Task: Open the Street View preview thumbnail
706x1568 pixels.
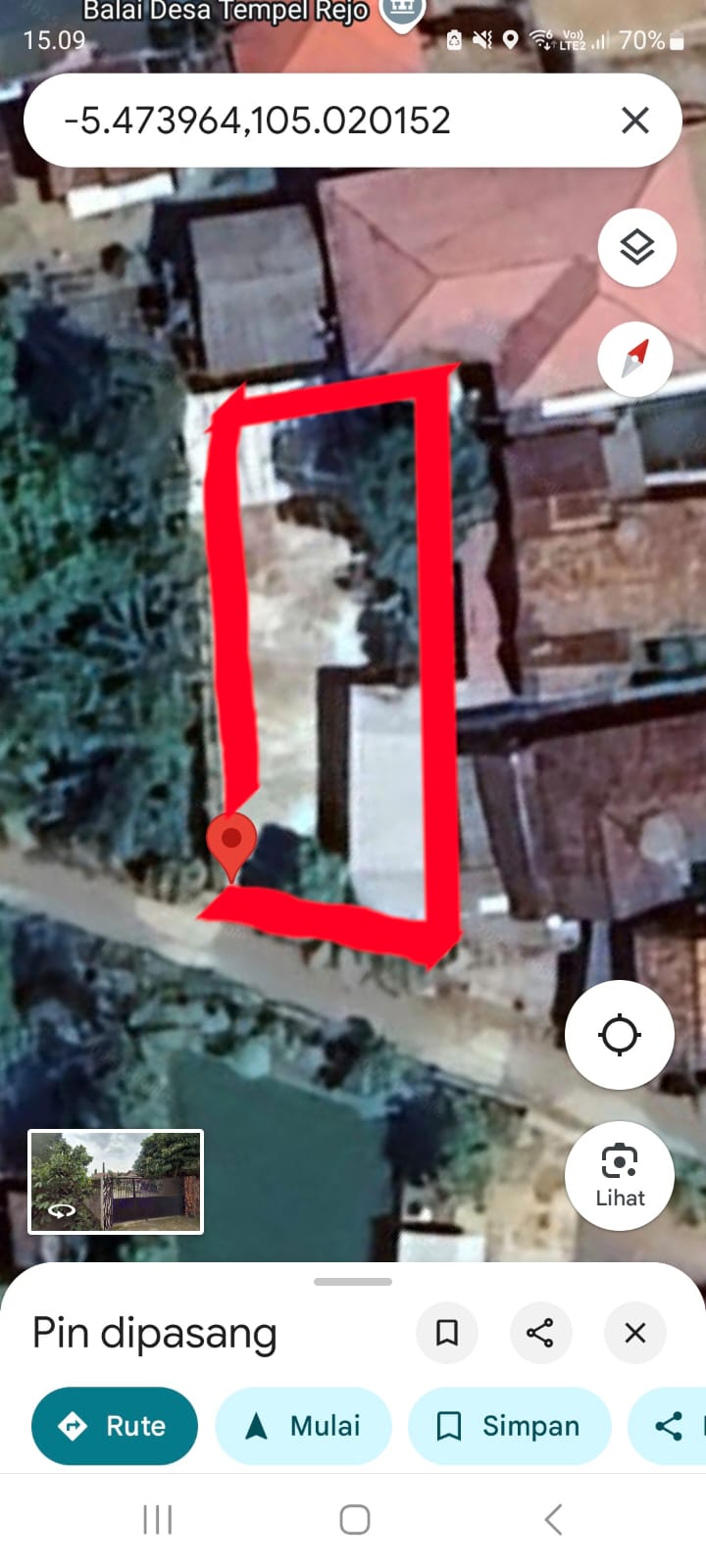Action: tap(115, 1180)
